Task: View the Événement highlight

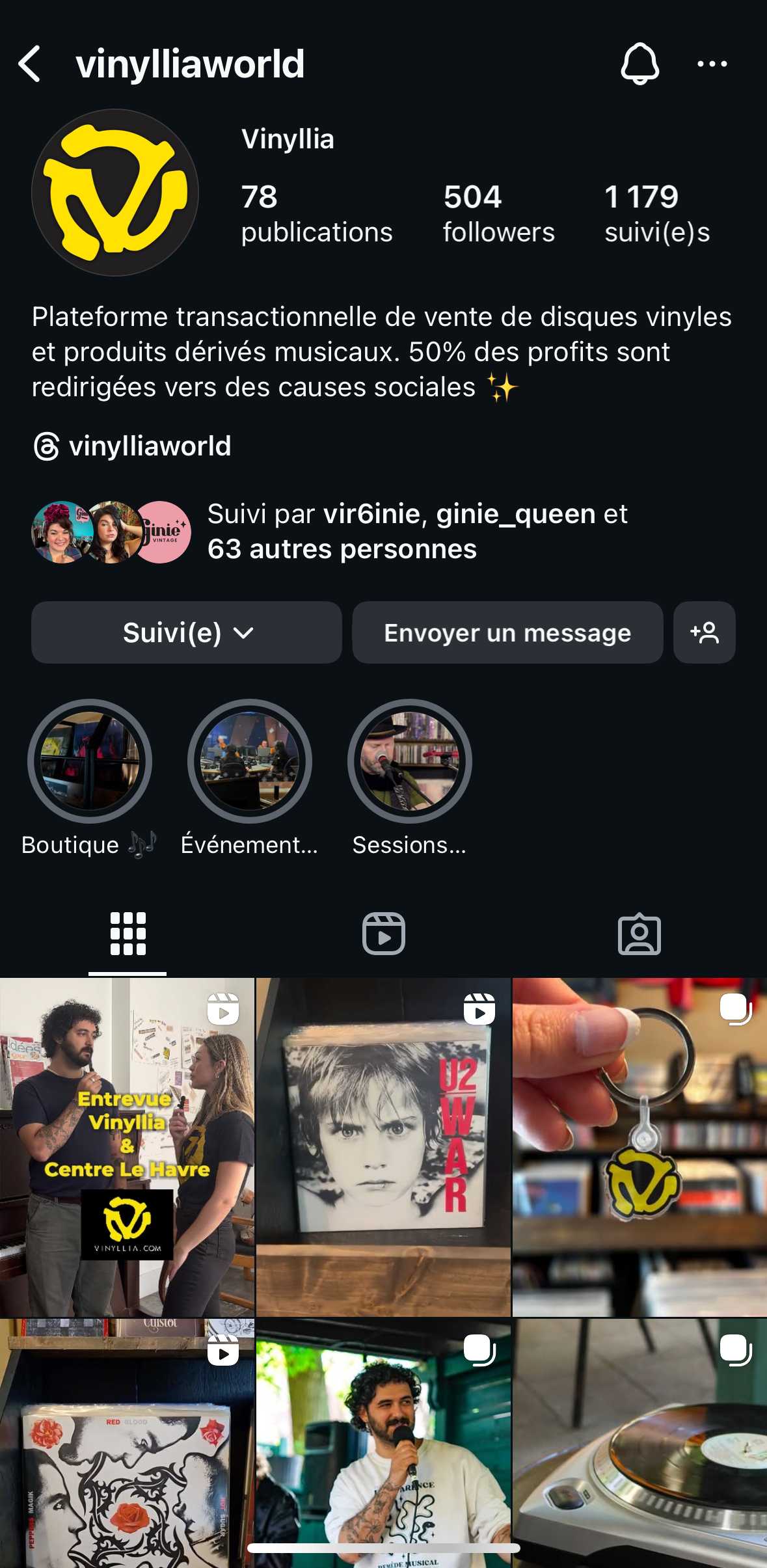Action: pos(250,761)
